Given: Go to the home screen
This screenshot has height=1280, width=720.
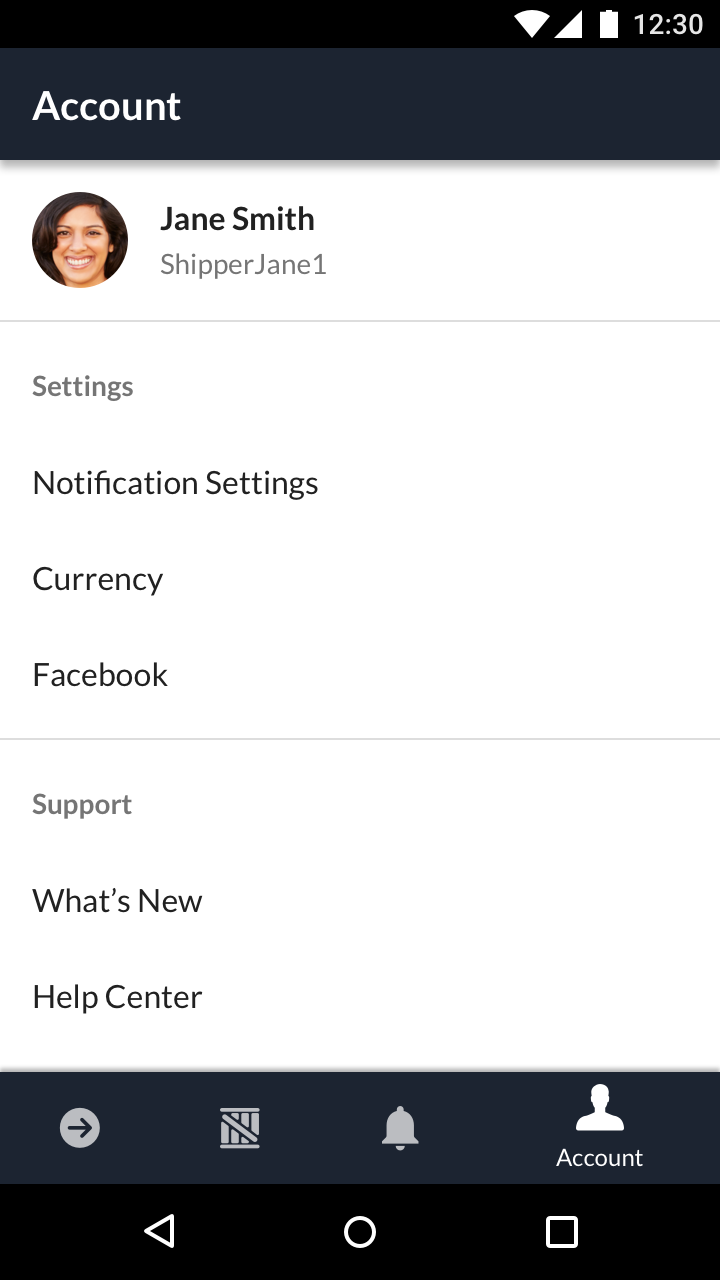Looking at the screenshot, I should coord(360,1231).
